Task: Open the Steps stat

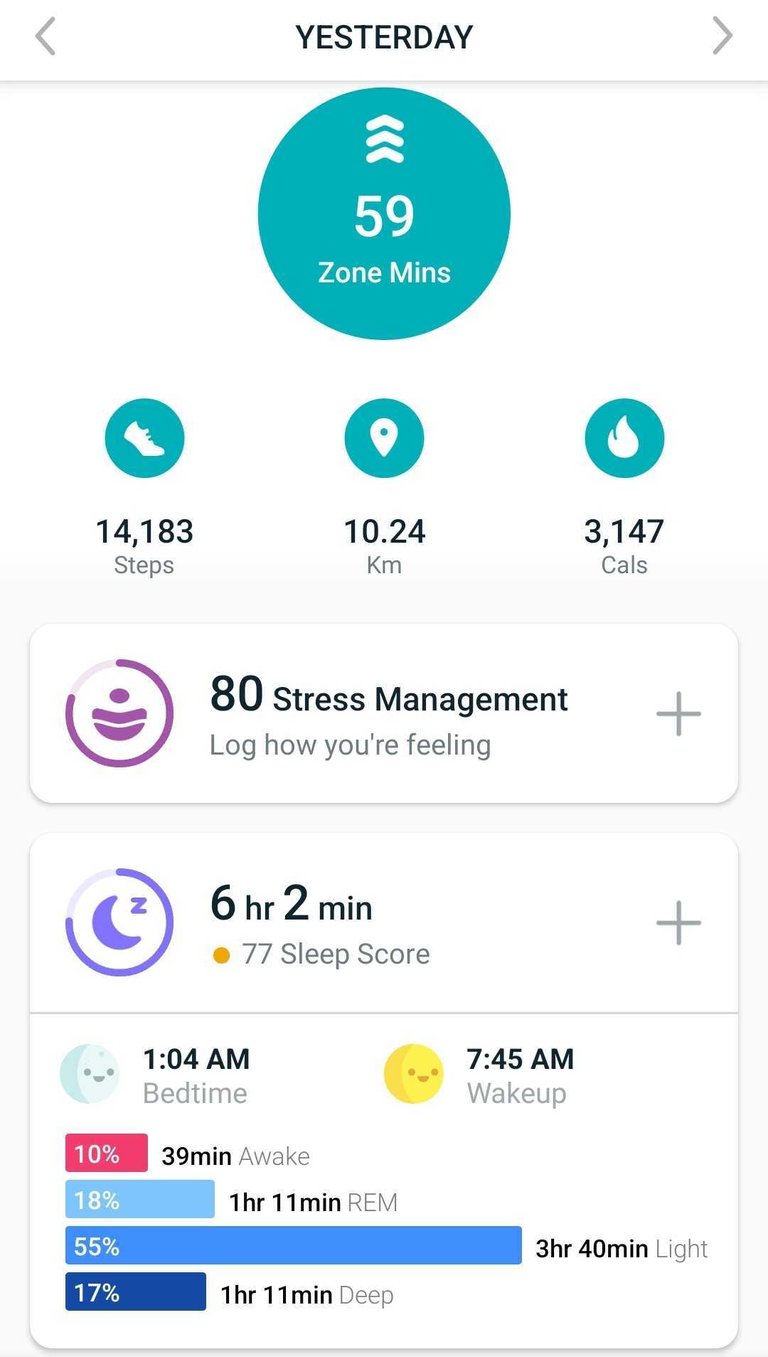Action: click(144, 488)
